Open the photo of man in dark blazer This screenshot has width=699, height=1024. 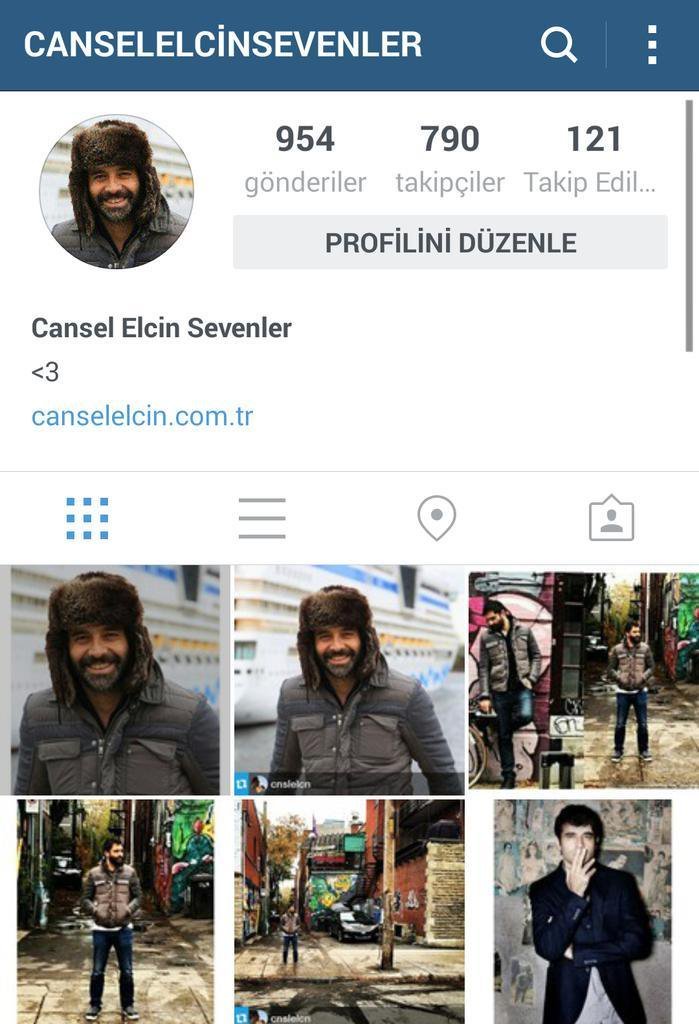pyautogui.click(x=583, y=910)
